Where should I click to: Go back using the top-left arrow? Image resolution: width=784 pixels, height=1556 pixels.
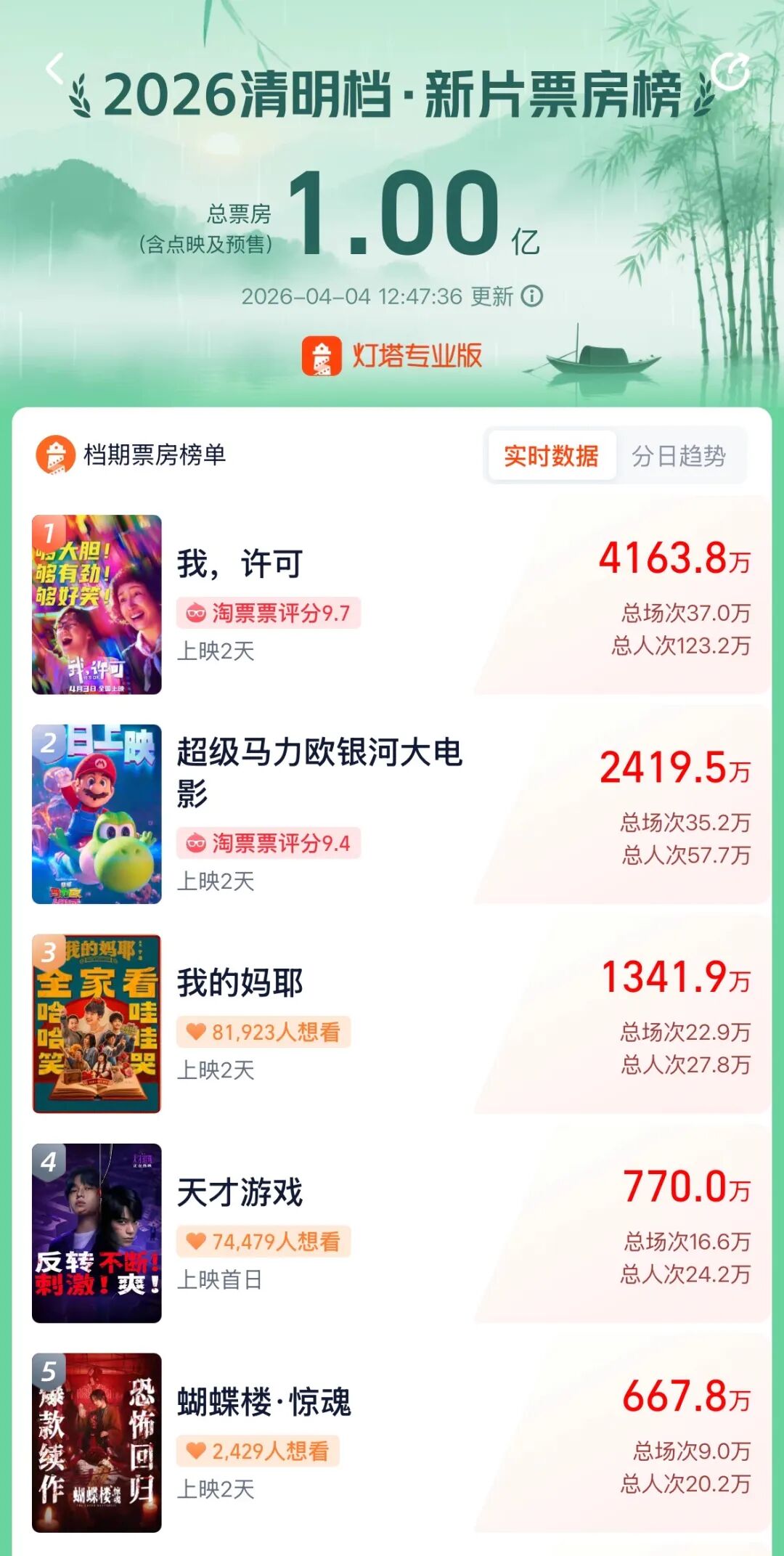[x=54, y=69]
